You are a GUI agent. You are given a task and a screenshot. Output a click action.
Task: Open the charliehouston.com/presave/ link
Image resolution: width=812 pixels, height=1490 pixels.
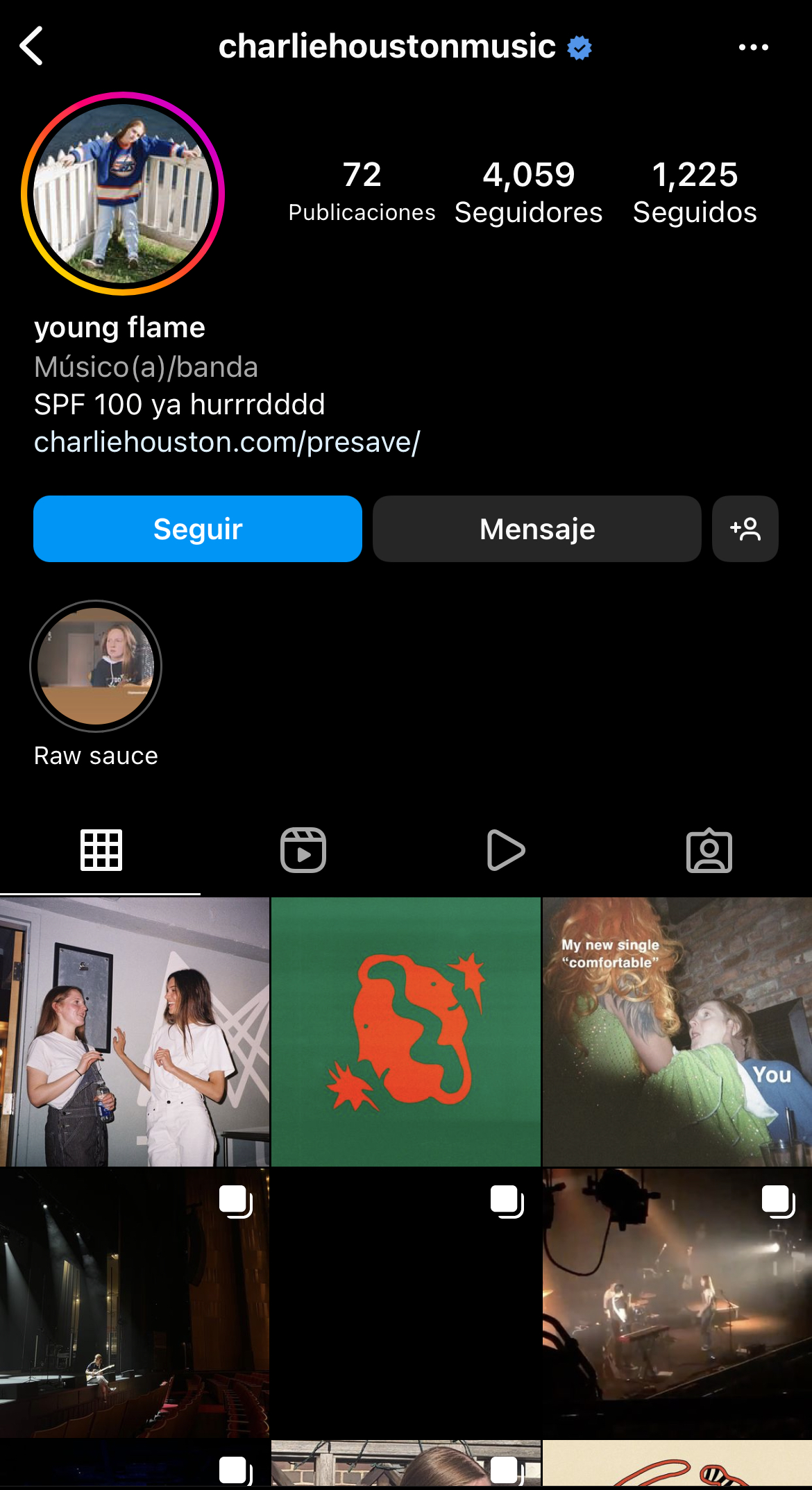coord(227,442)
